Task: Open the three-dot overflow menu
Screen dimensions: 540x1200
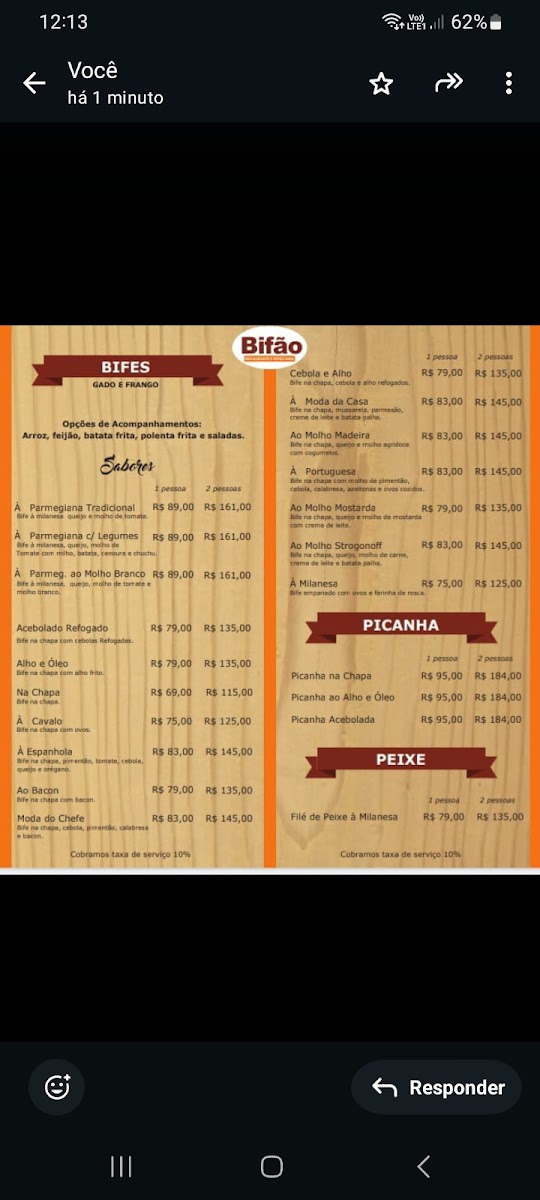Action: click(x=509, y=83)
